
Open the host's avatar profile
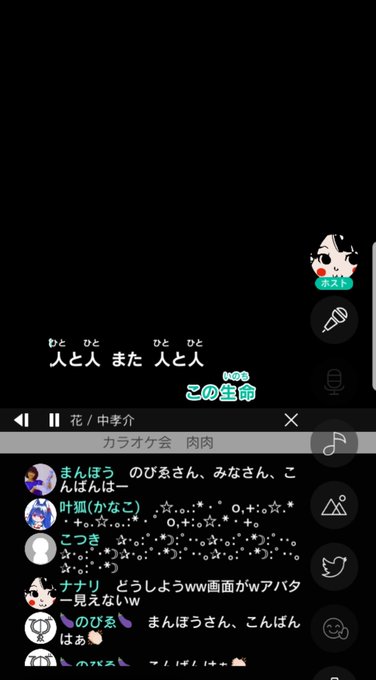tap(334, 258)
